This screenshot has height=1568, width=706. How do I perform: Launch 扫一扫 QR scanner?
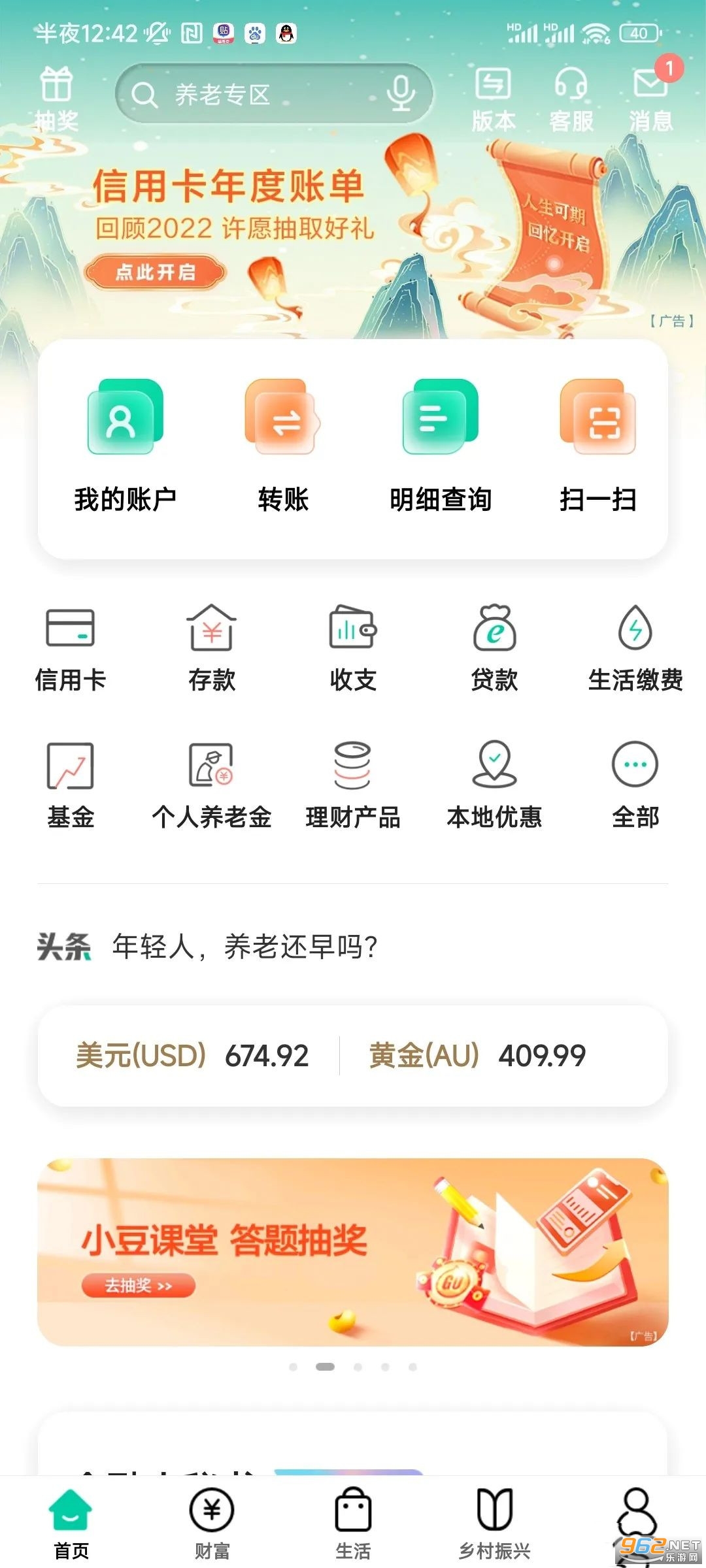(x=597, y=444)
